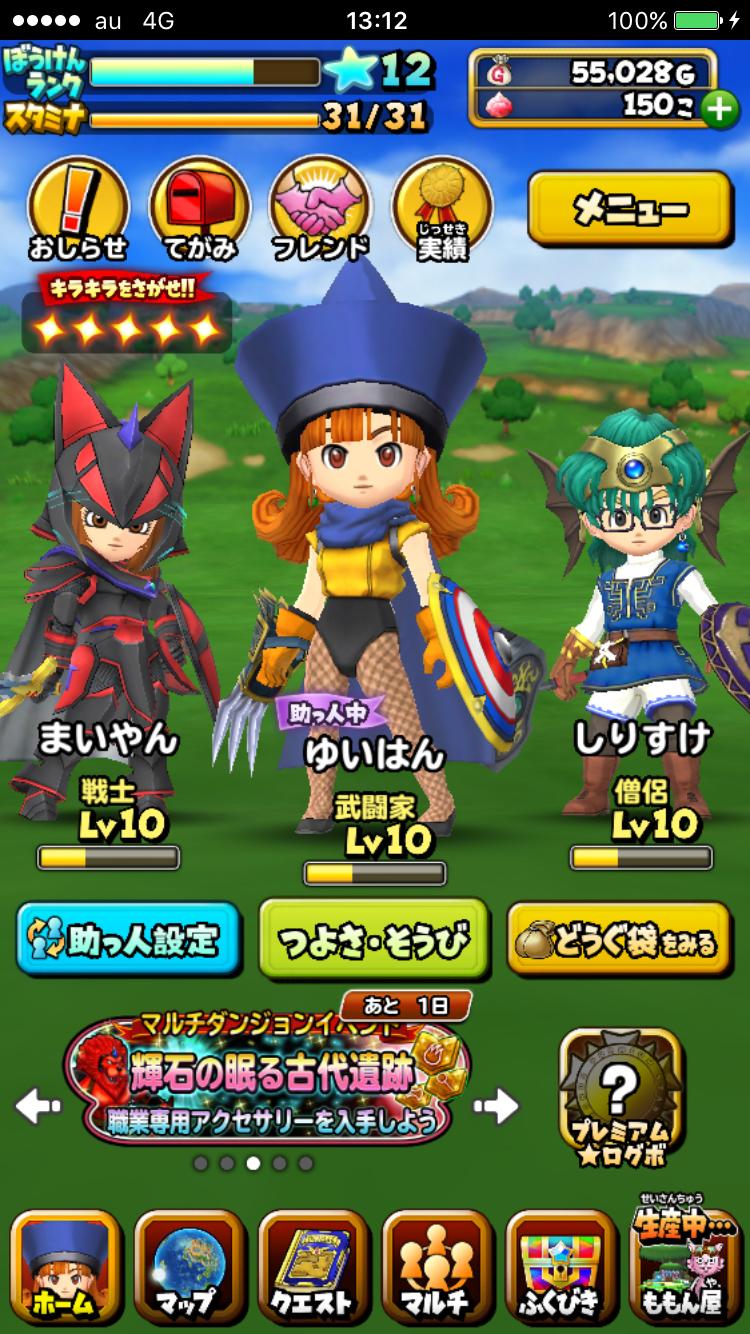750x1334 pixels.
Task: Open プレミアム★ログボ bonus
Action: click(620, 1097)
